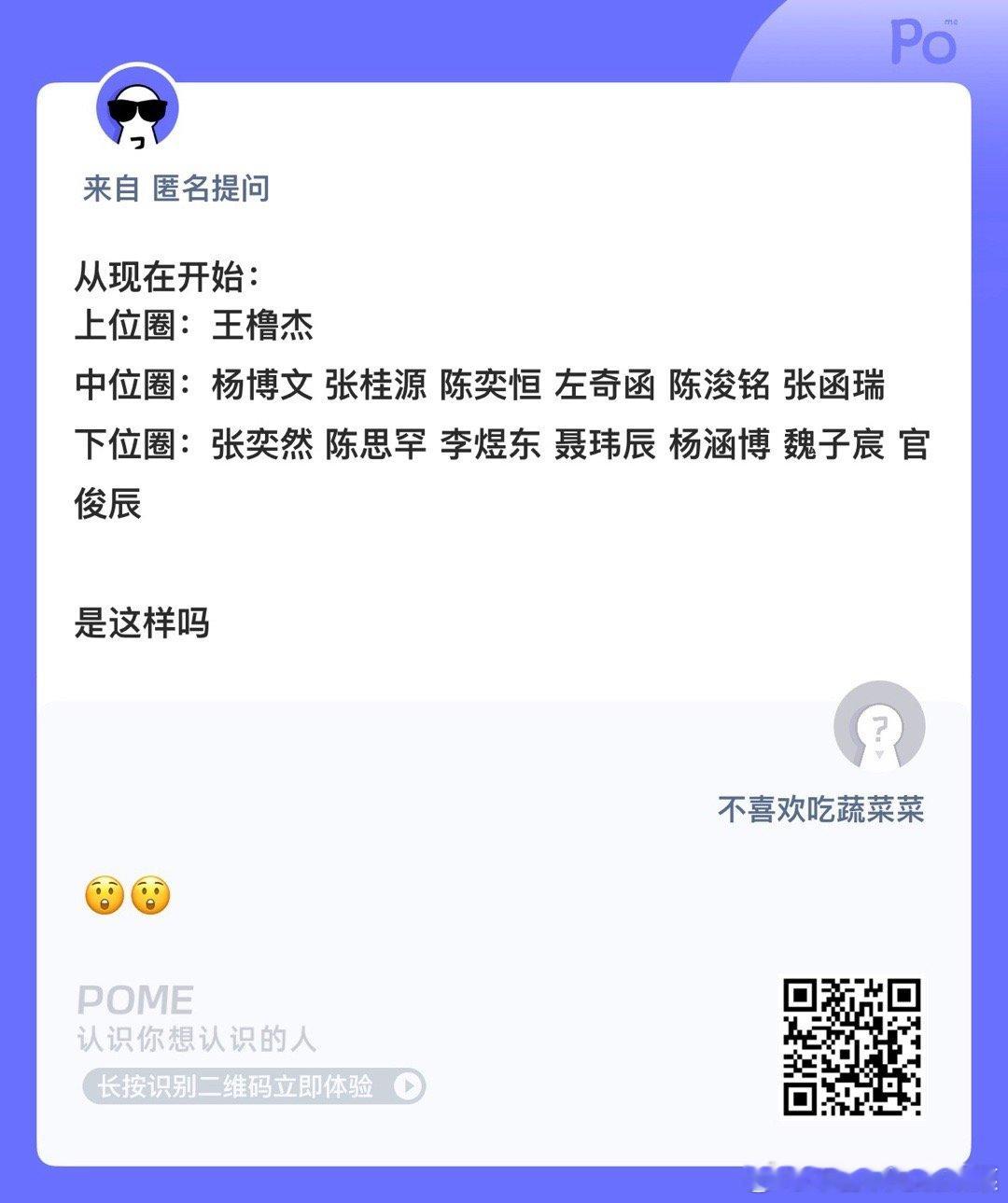Screen dimensions: 1008x1203
Task: Click the POME wordmark logo
Action: pyautogui.click(x=133, y=1000)
